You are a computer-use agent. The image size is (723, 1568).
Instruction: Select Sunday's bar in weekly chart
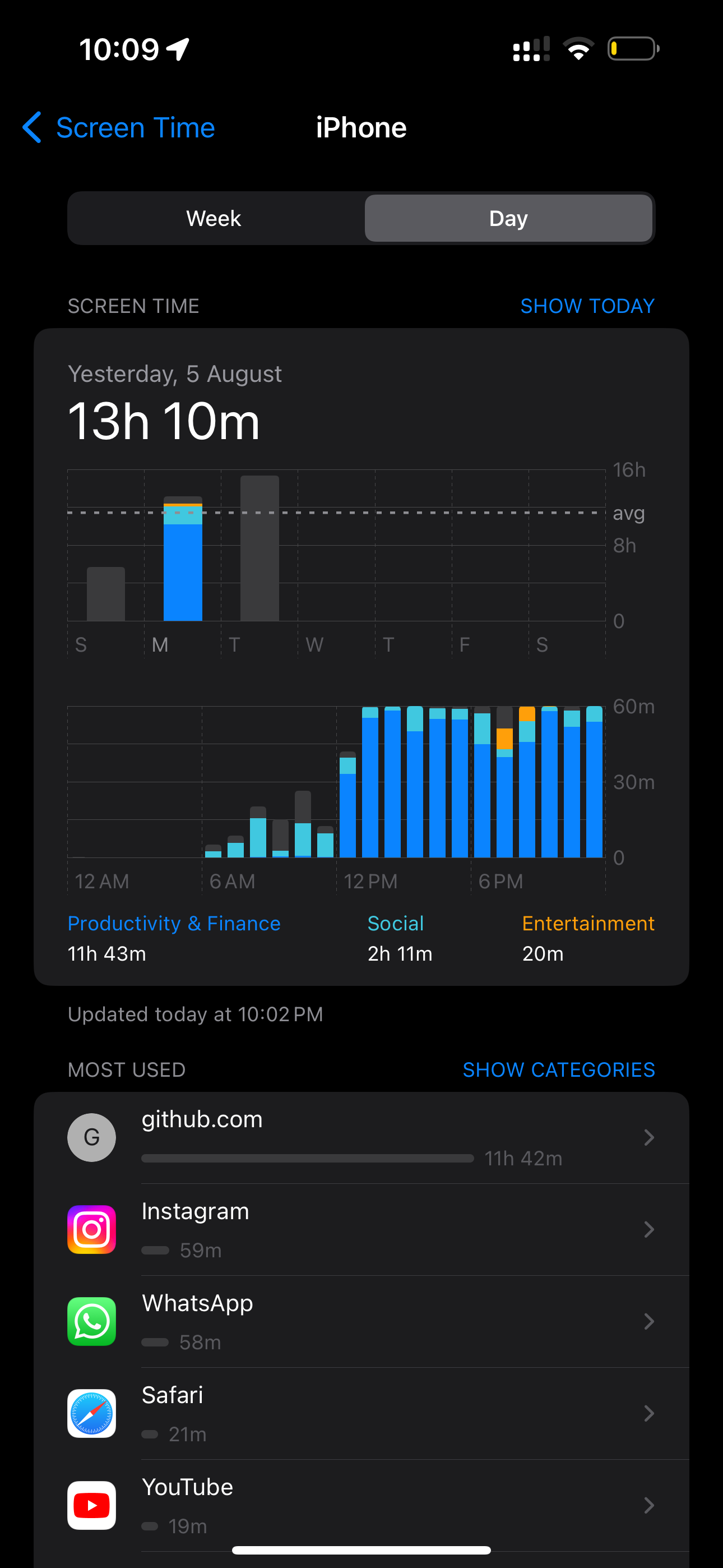tap(106, 594)
